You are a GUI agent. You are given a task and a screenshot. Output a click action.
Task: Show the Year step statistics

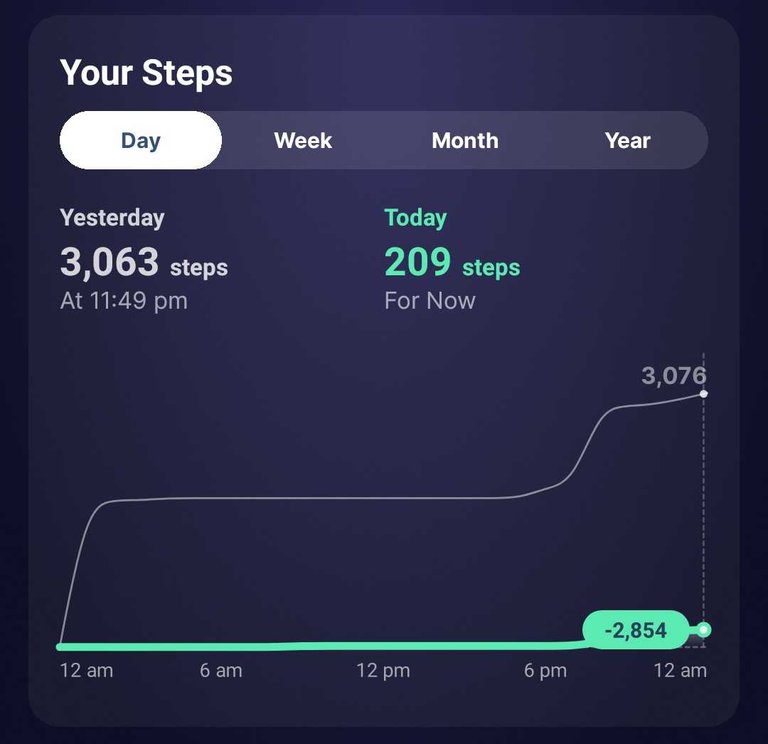tap(627, 140)
